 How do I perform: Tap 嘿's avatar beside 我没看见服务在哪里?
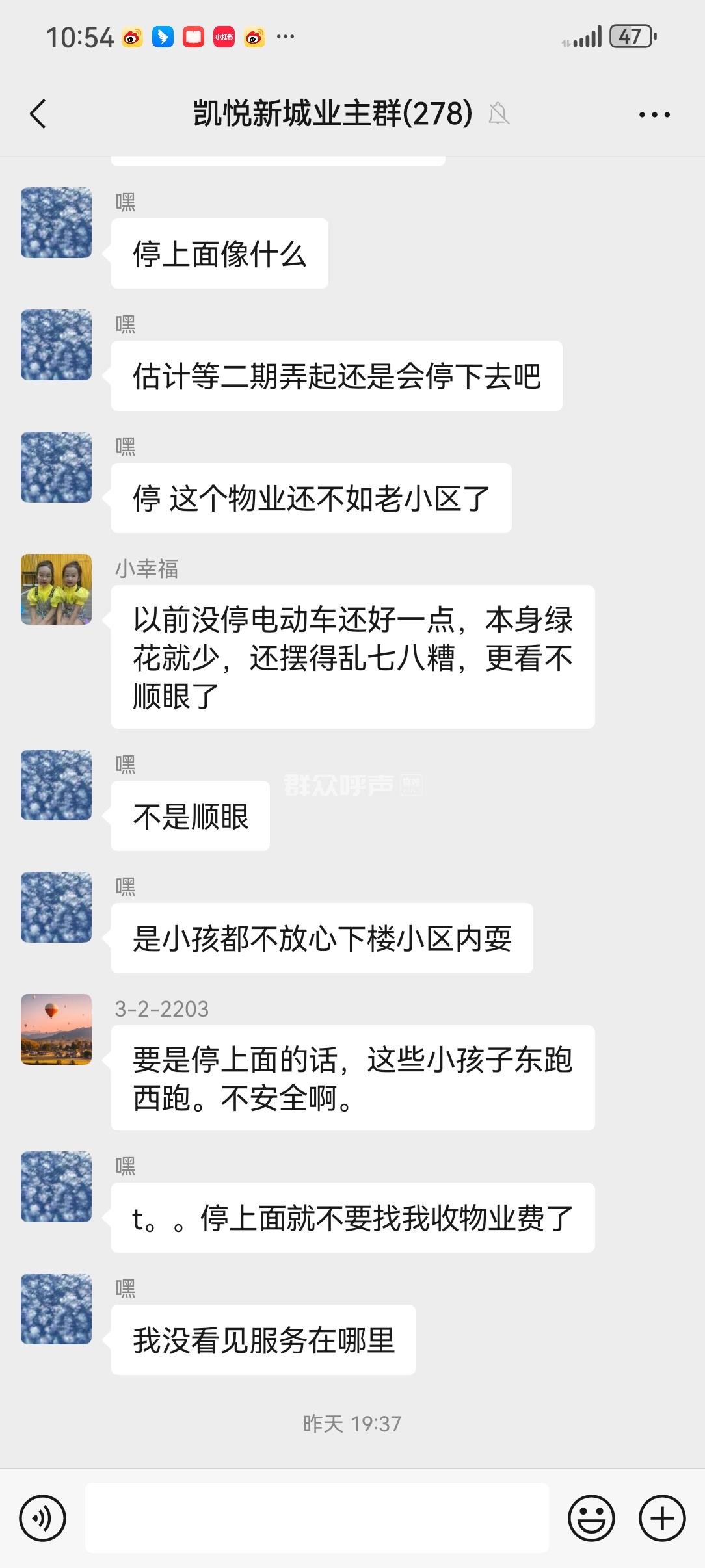pyautogui.click(x=57, y=1309)
